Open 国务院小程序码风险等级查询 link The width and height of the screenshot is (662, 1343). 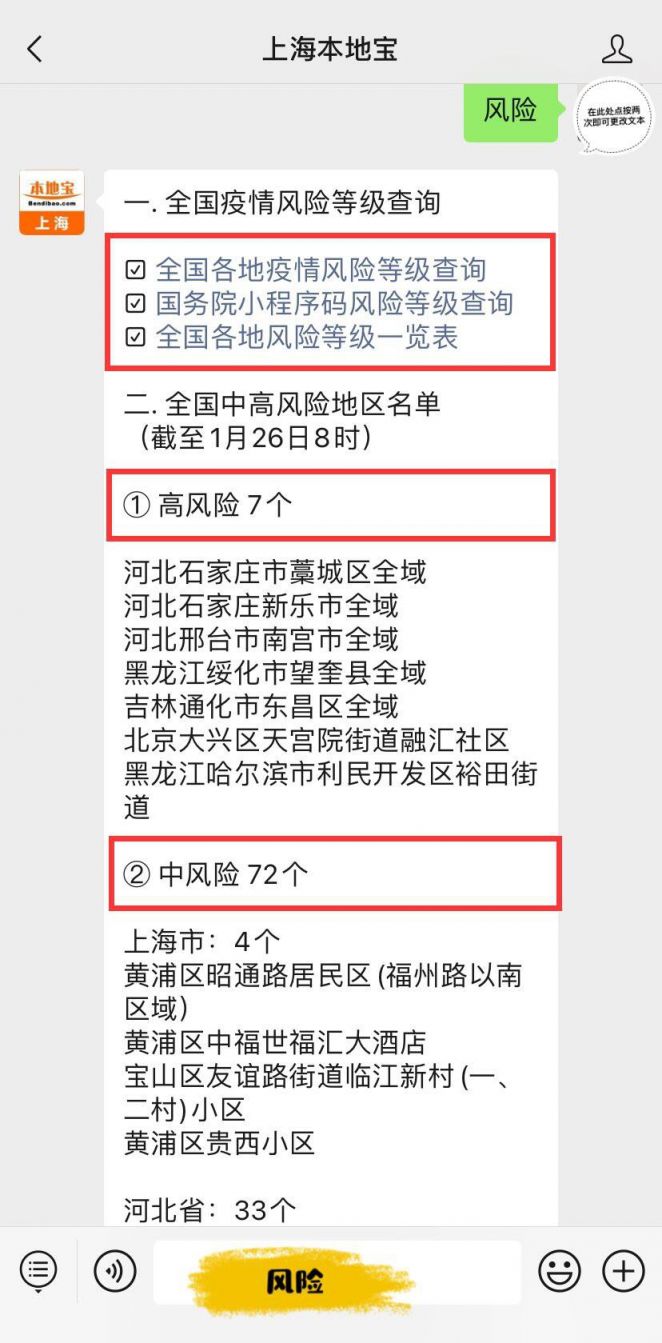[334, 303]
